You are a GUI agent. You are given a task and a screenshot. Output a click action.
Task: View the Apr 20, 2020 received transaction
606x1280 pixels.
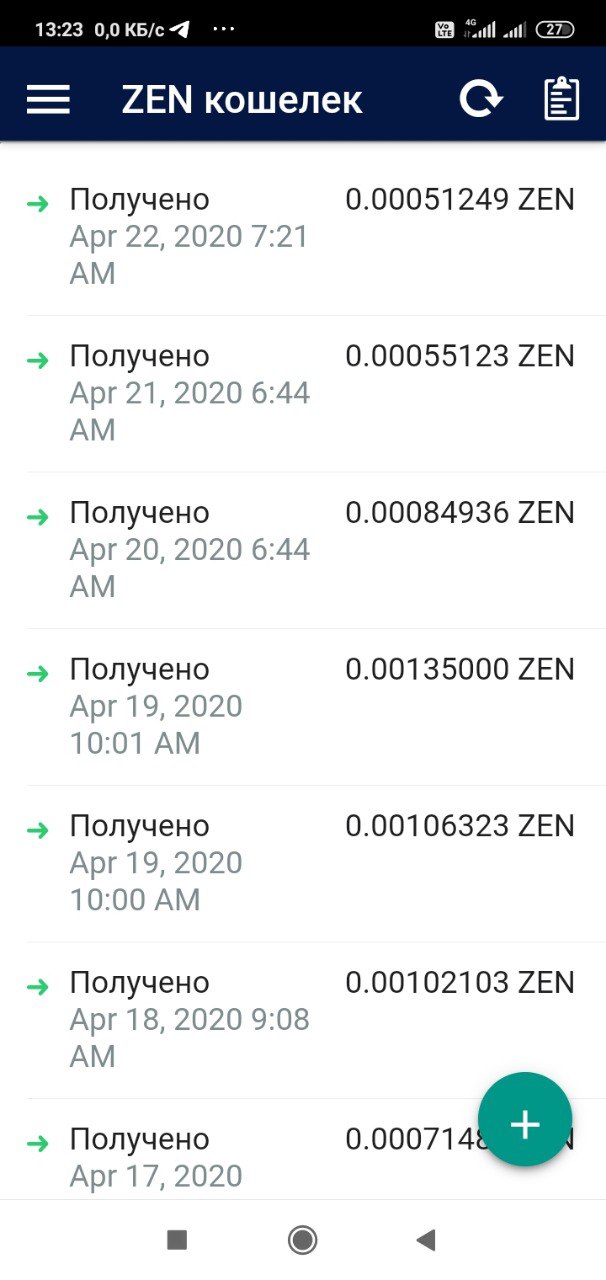tap(303, 550)
